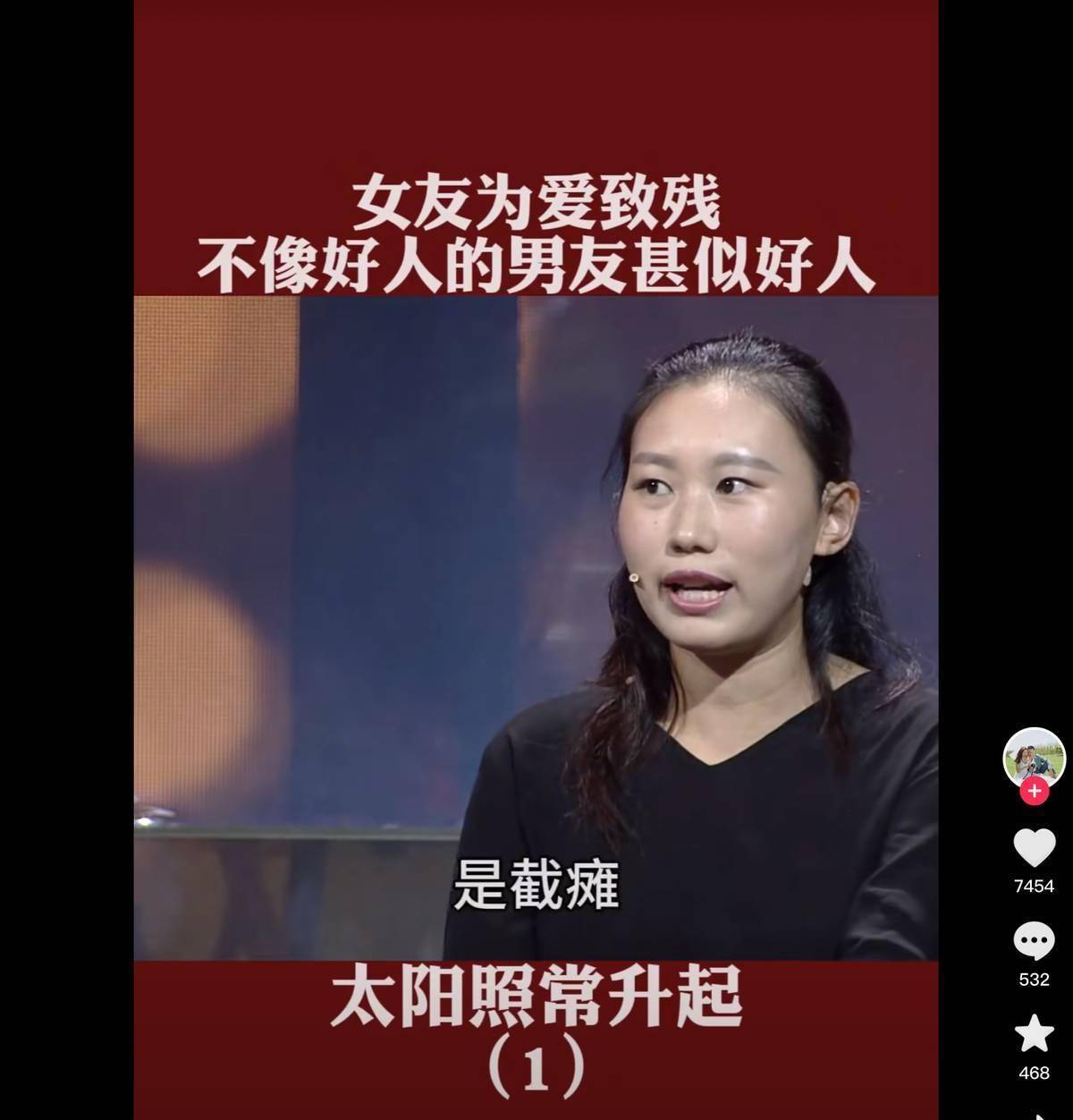
Task: Open the creator's profile avatar
Action: [x=1034, y=757]
